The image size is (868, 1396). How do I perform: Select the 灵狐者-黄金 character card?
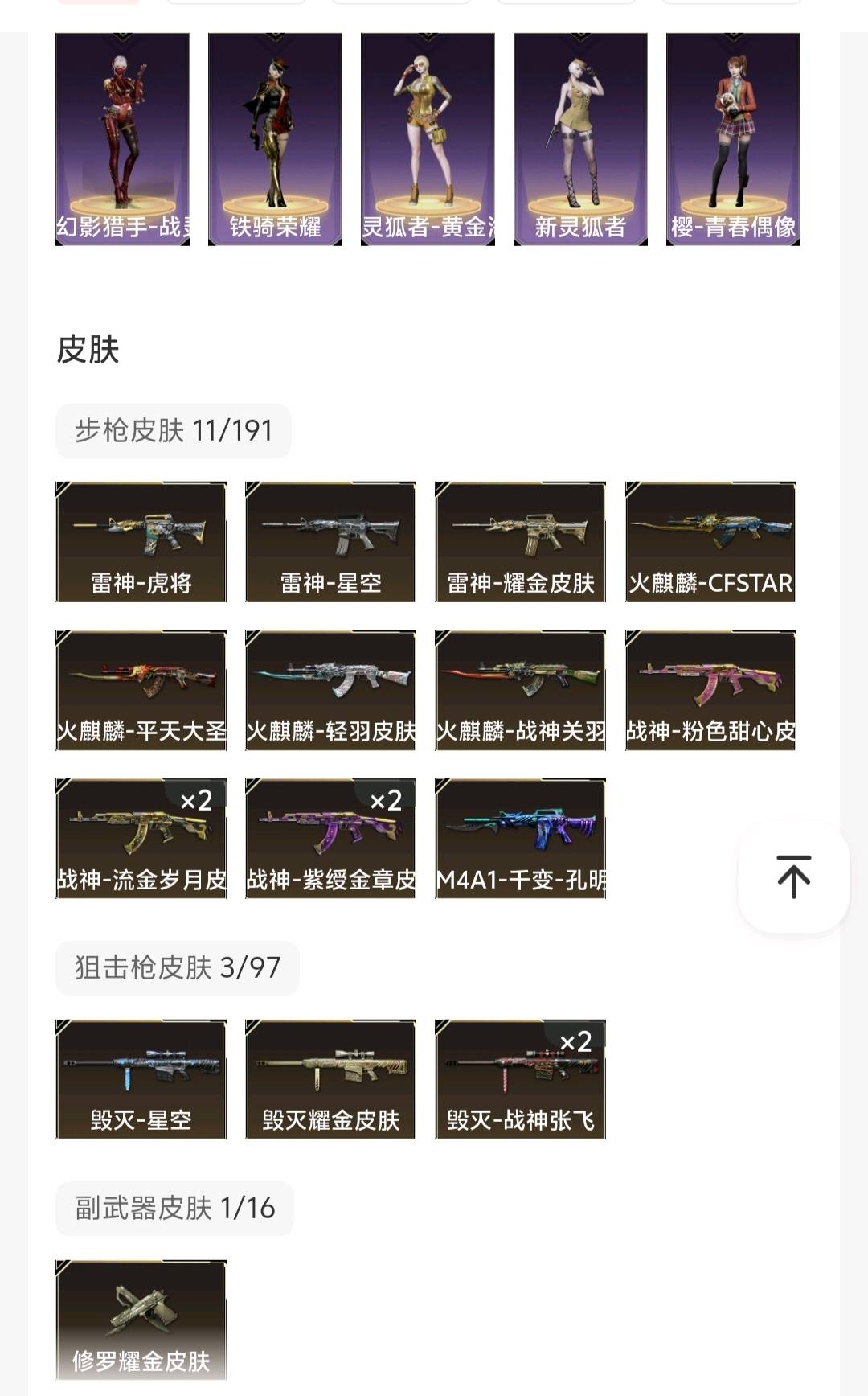click(428, 139)
